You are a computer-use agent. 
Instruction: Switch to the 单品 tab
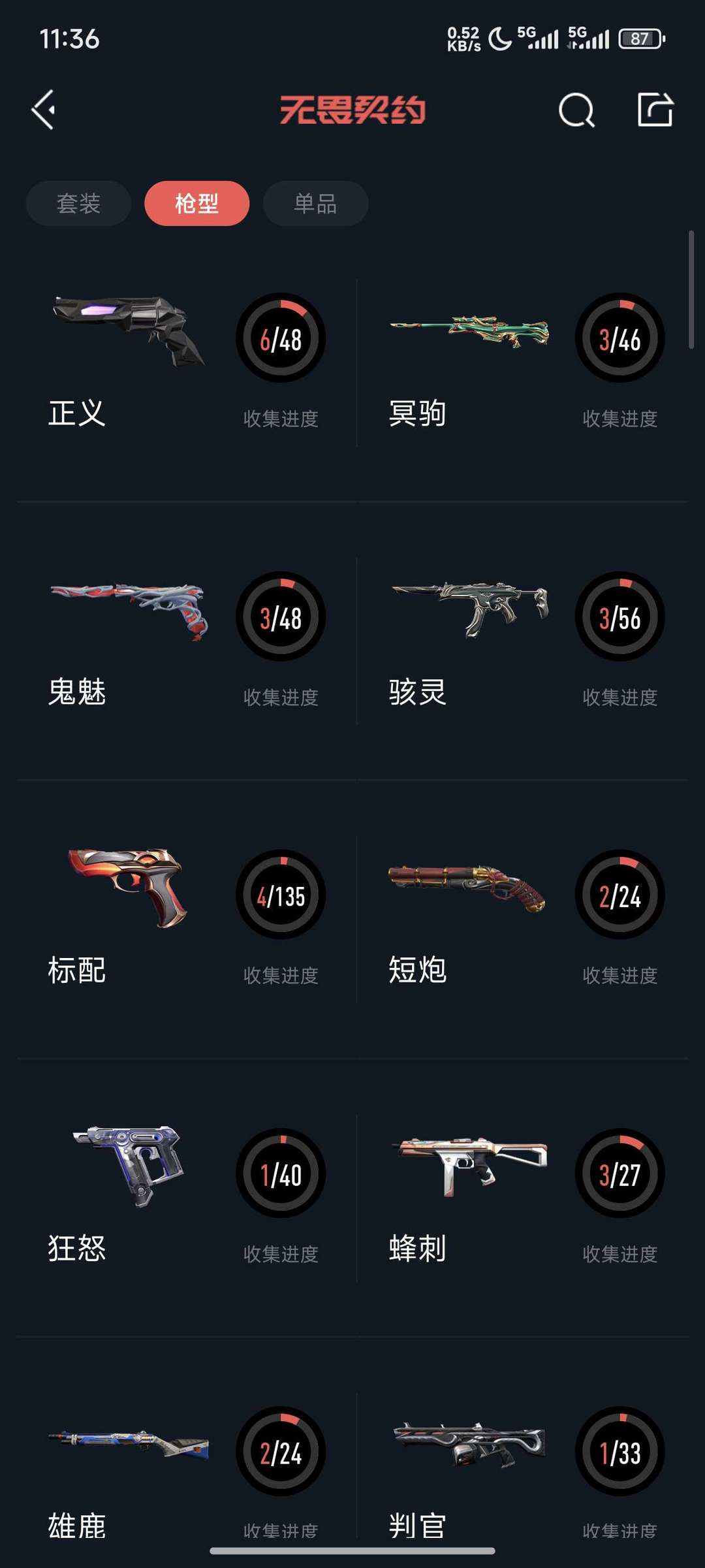click(x=315, y=203)
